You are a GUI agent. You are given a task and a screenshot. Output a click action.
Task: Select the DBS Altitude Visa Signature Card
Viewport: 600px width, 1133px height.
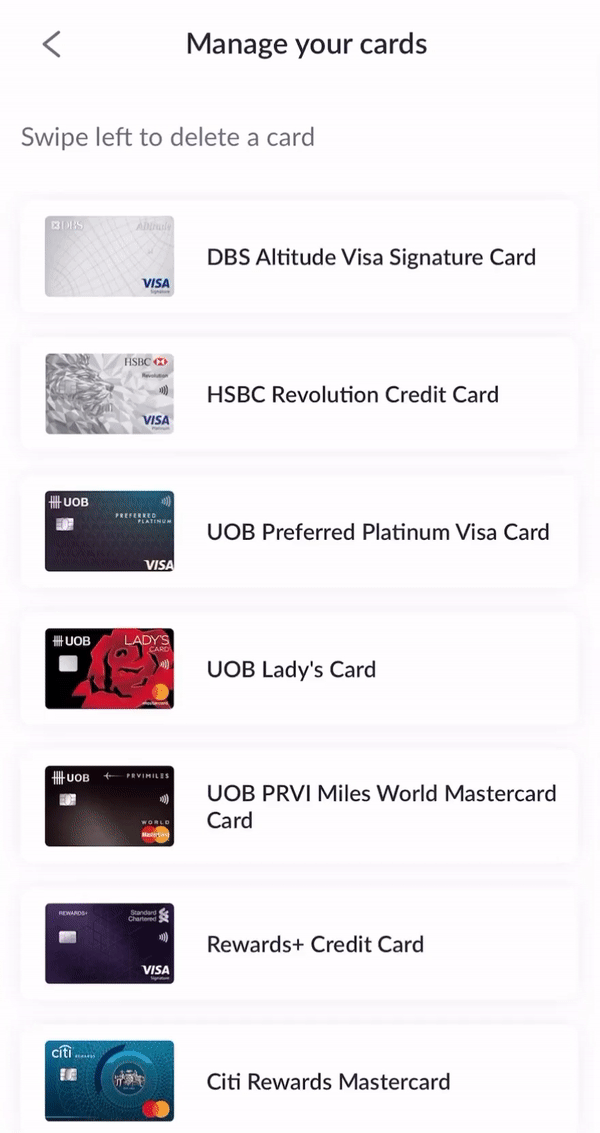coord(299,257)
